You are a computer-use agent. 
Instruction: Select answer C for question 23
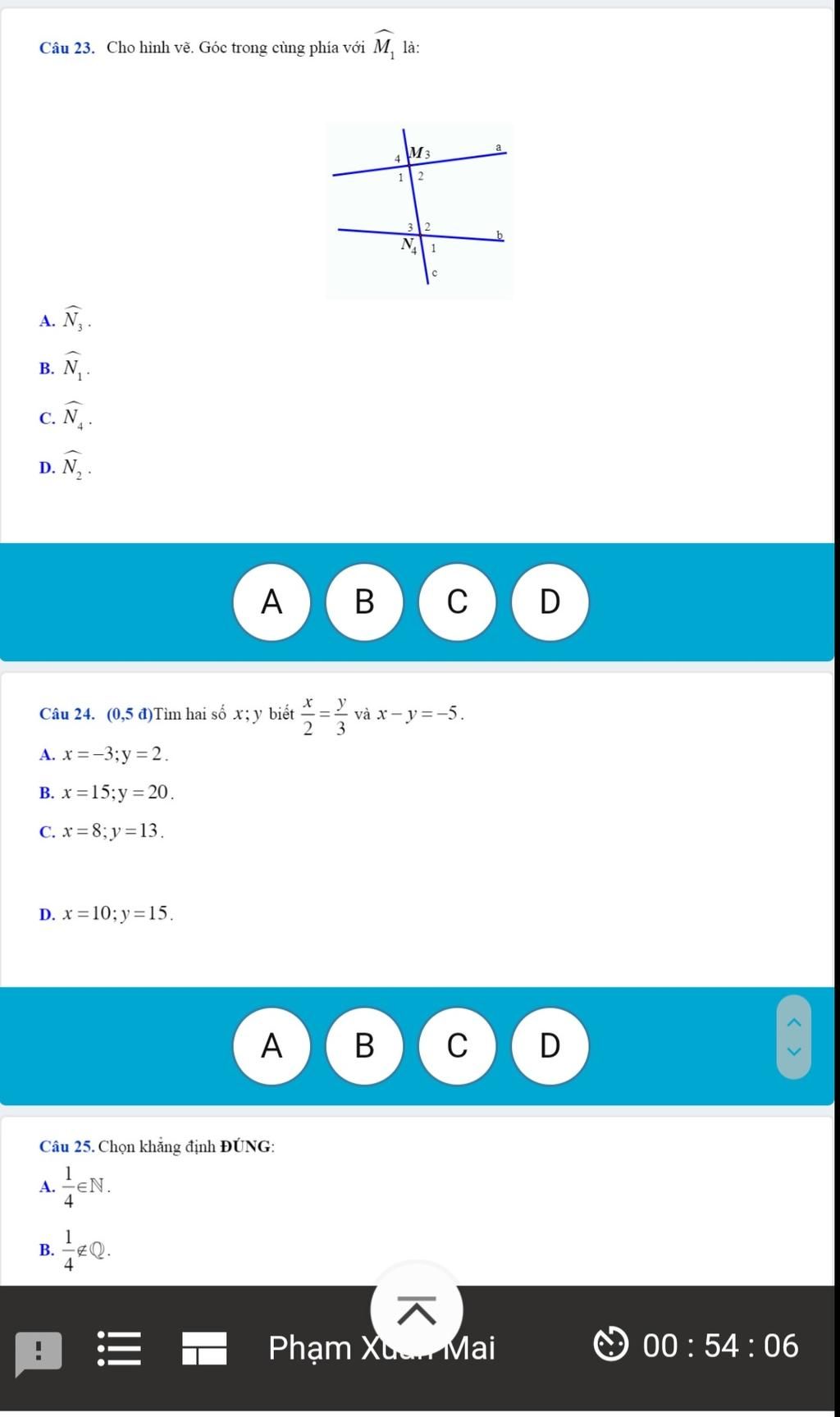click(x=457, y=601)
